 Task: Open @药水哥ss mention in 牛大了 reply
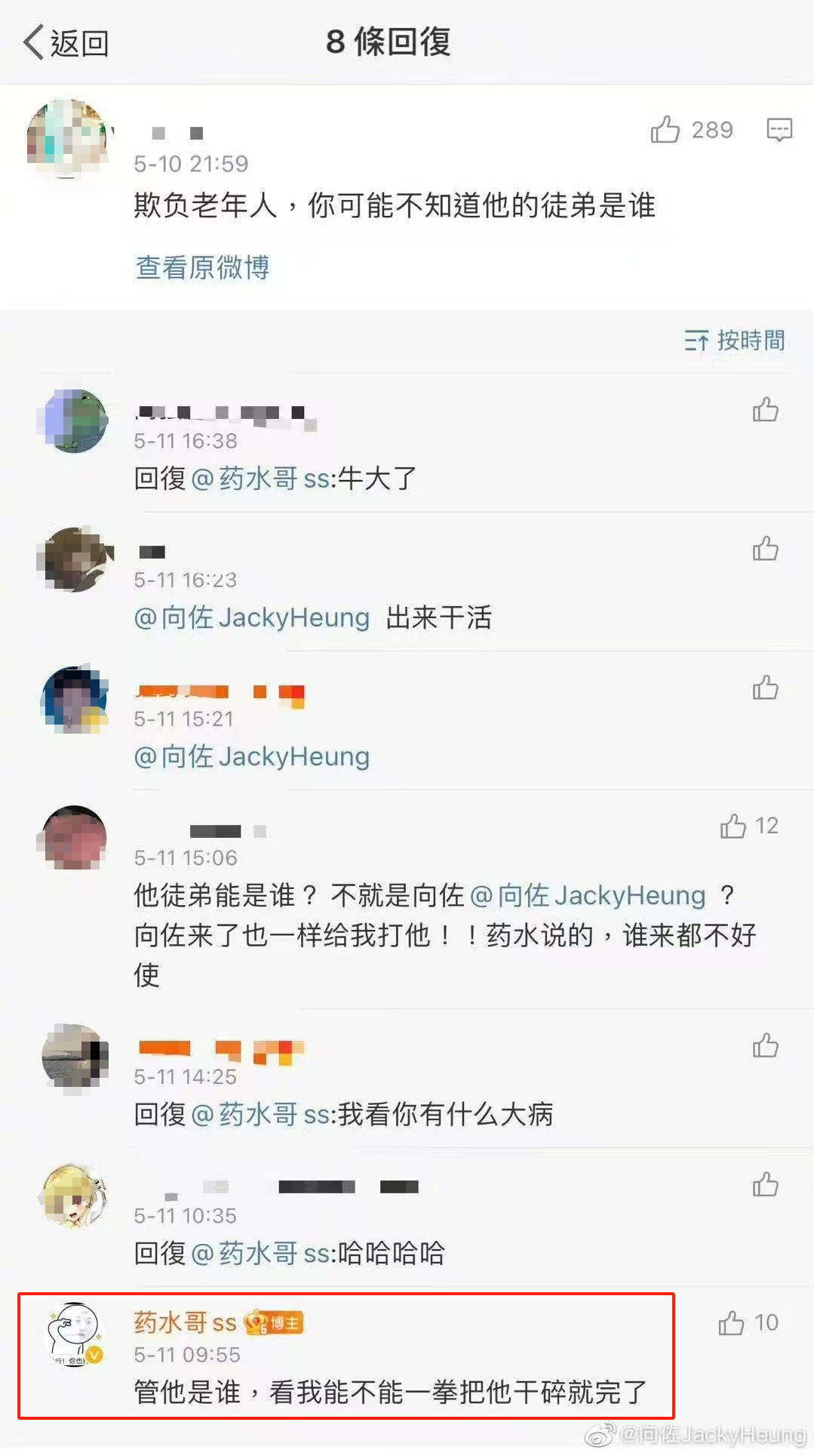click(x=261, y=479)
